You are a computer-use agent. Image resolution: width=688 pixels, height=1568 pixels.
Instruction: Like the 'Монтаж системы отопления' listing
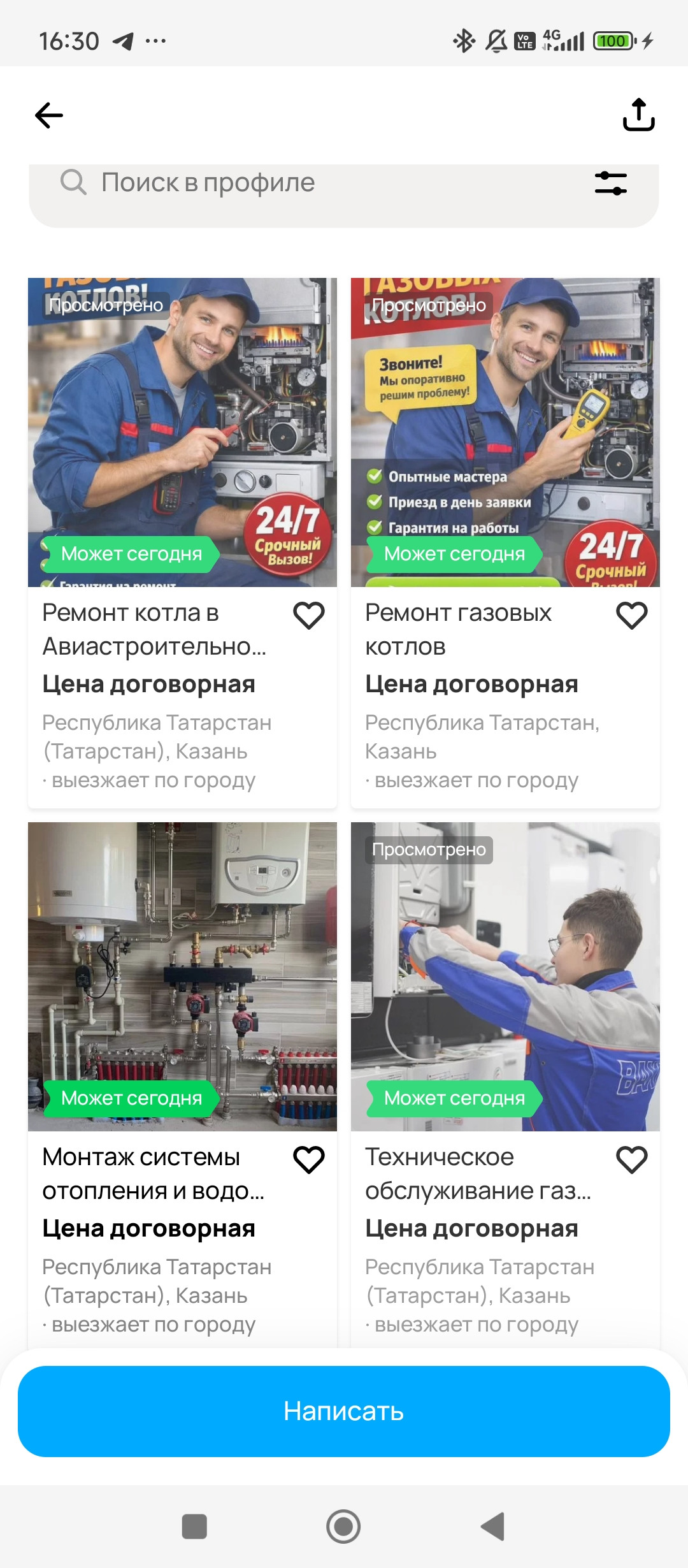coord(309,1159)
